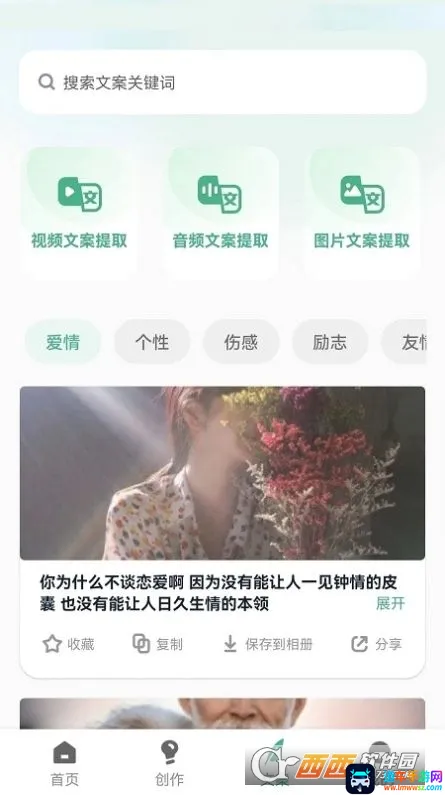Switch to the 伤感 category
The width and height of the screenshot is (445, 795).
pyautogui.click(x=241, y=342)
